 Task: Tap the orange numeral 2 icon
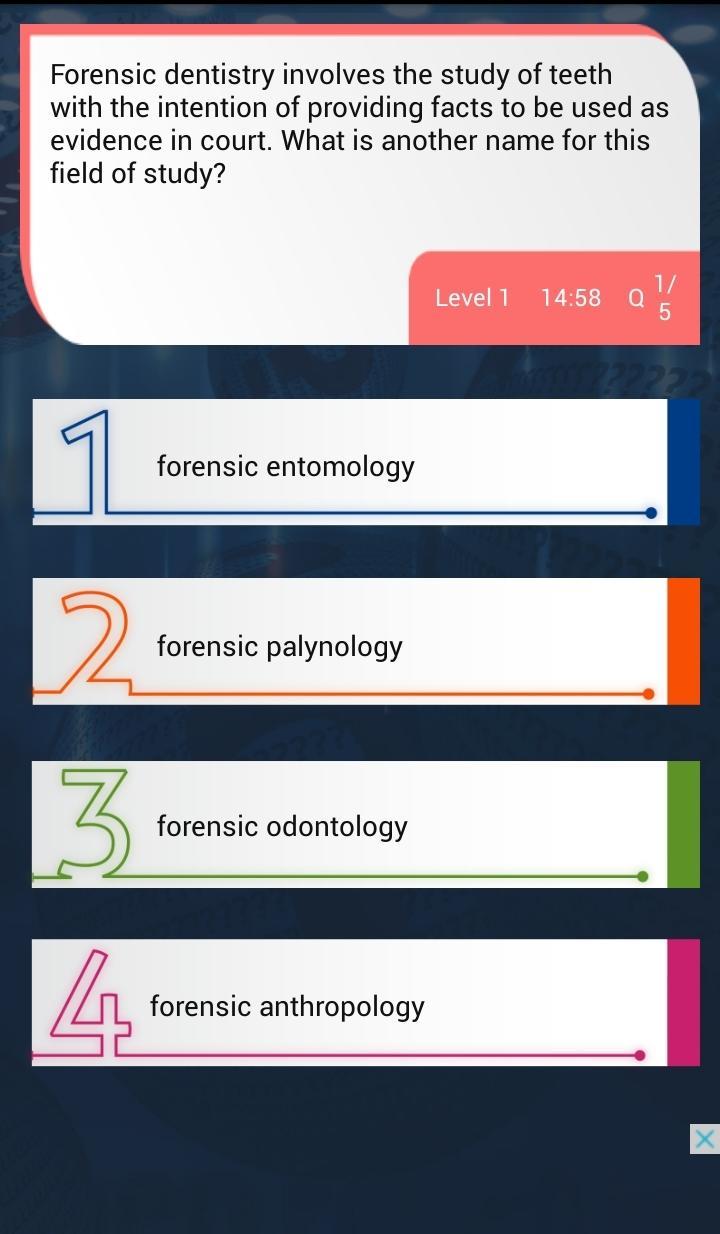95,641
